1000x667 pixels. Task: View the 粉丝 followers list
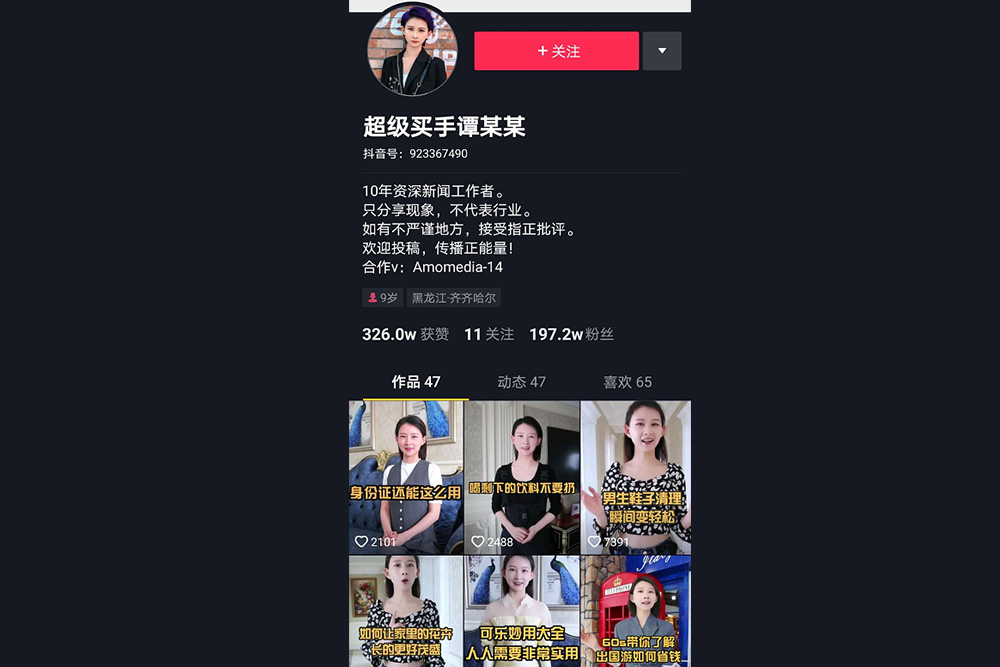(571, 334)
